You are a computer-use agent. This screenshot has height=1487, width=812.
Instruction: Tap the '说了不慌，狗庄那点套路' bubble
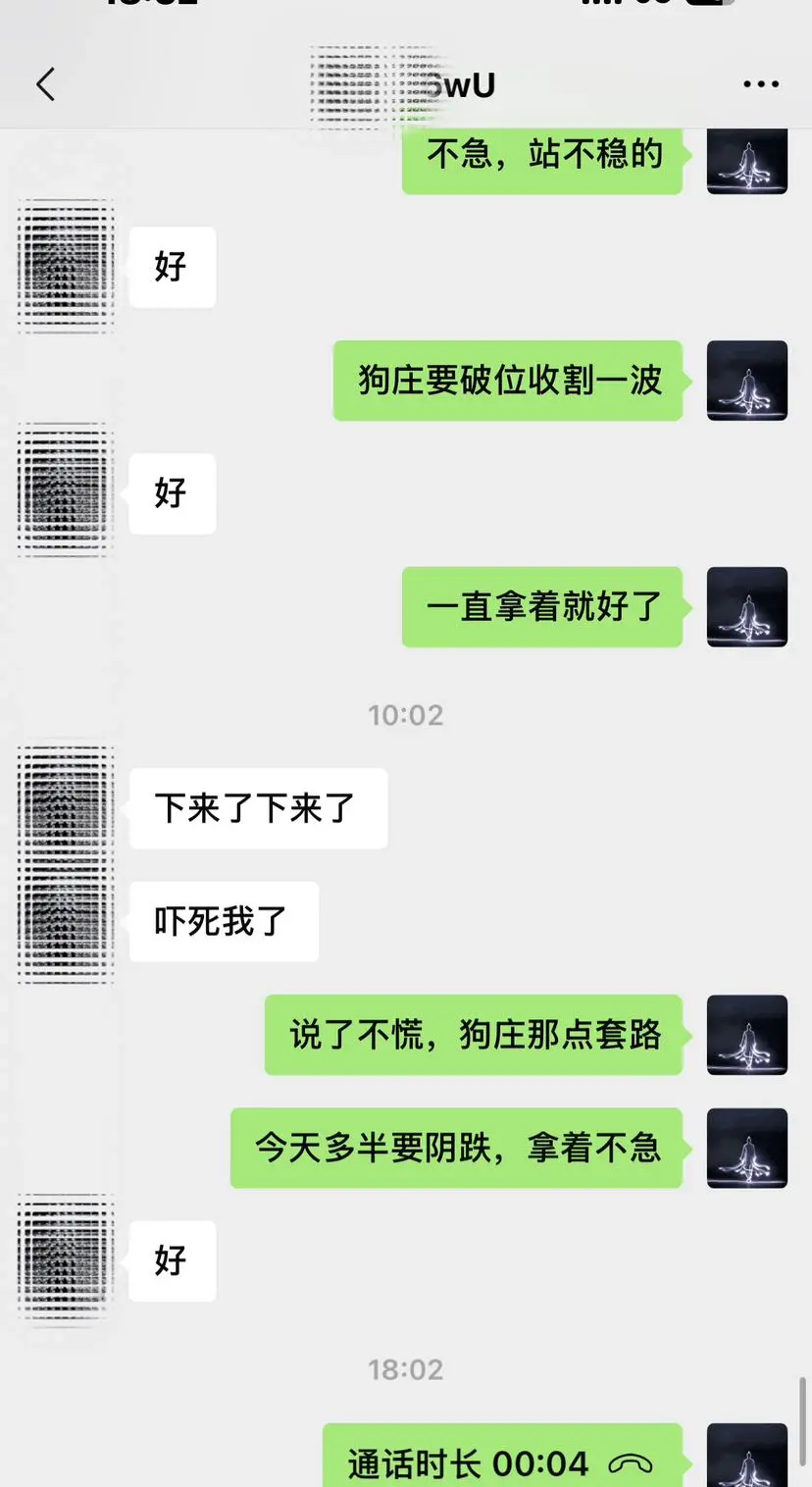click(474, 1036)
